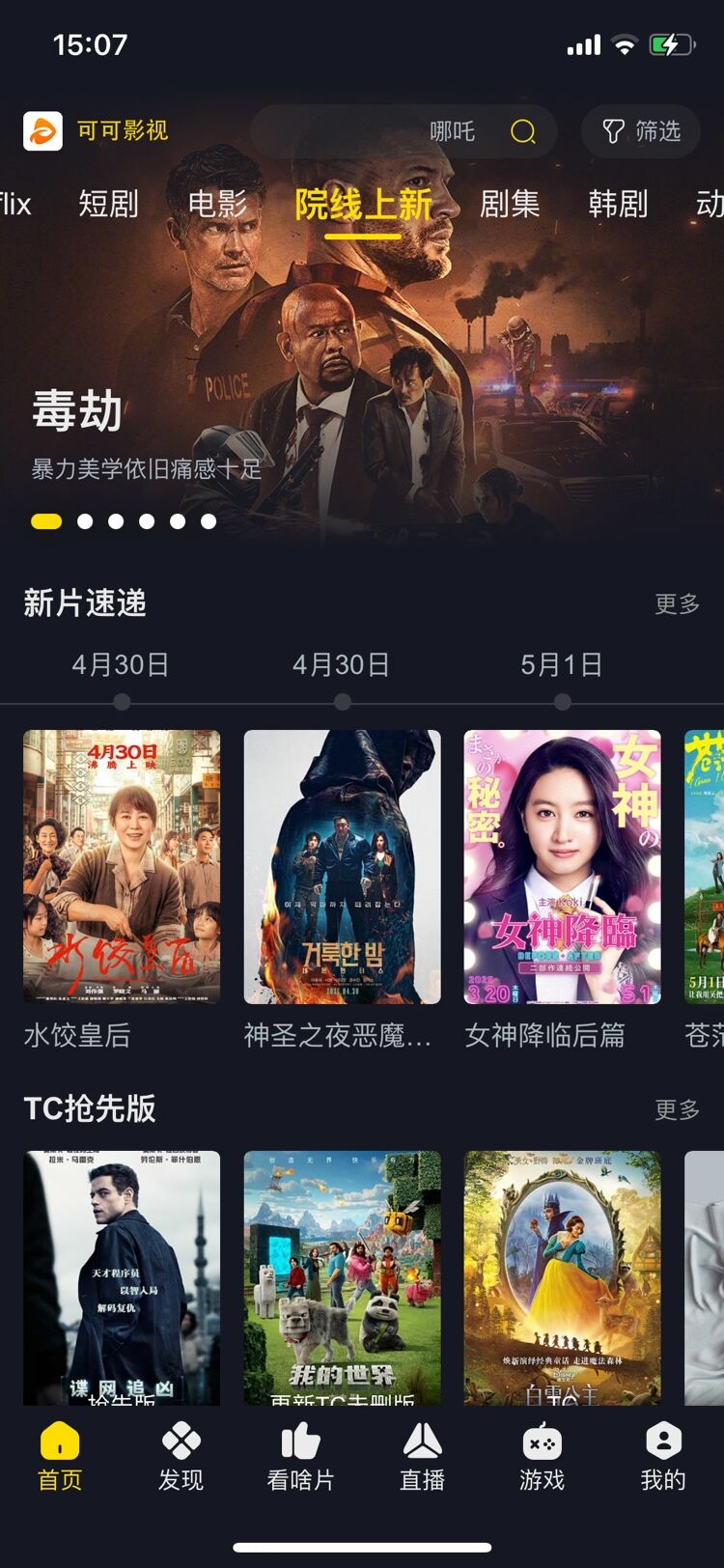Open the 毒劫 featured banner
Viewport: 724px width, 1568px height.
click(362, 386)
